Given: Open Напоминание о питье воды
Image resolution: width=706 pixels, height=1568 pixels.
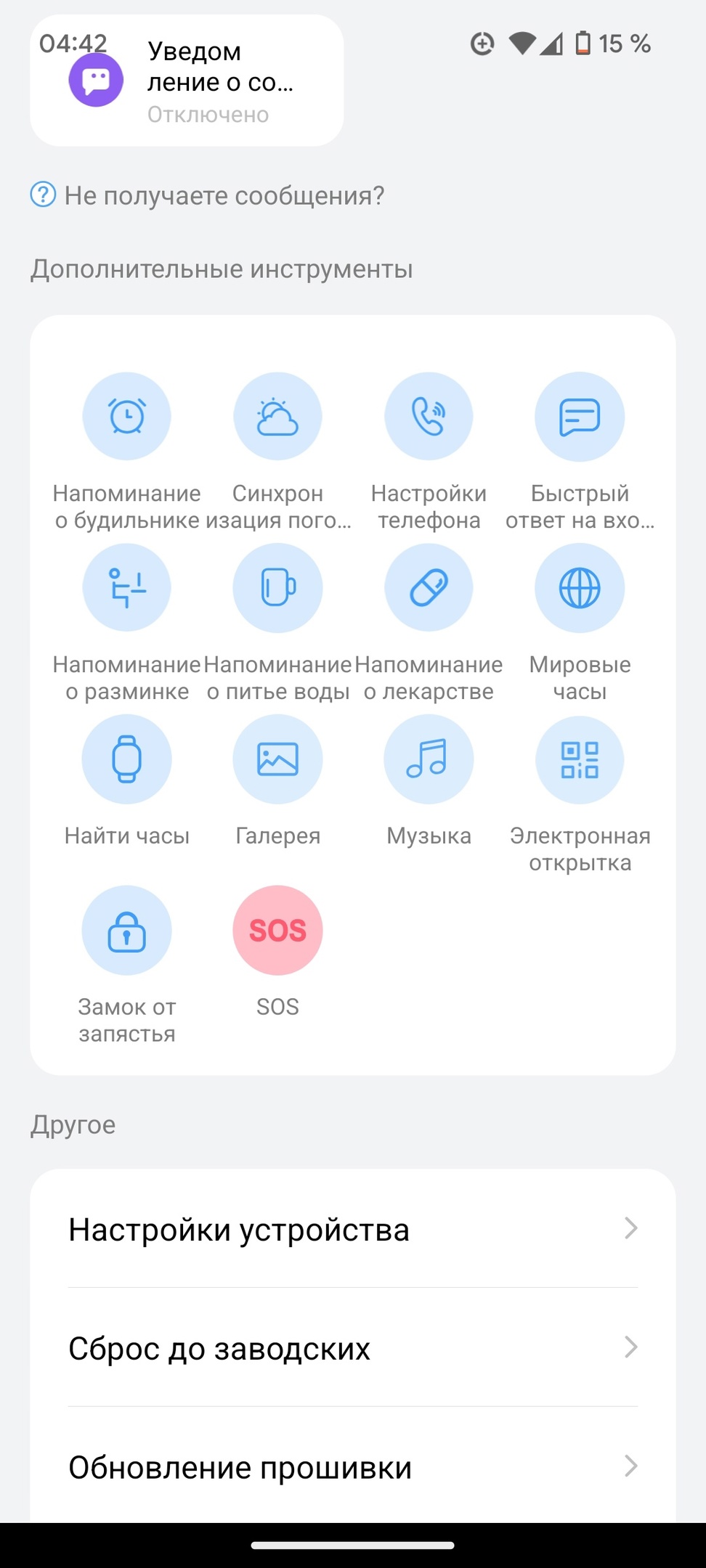Looking at the screenshot, I should (x=277, y=623).
